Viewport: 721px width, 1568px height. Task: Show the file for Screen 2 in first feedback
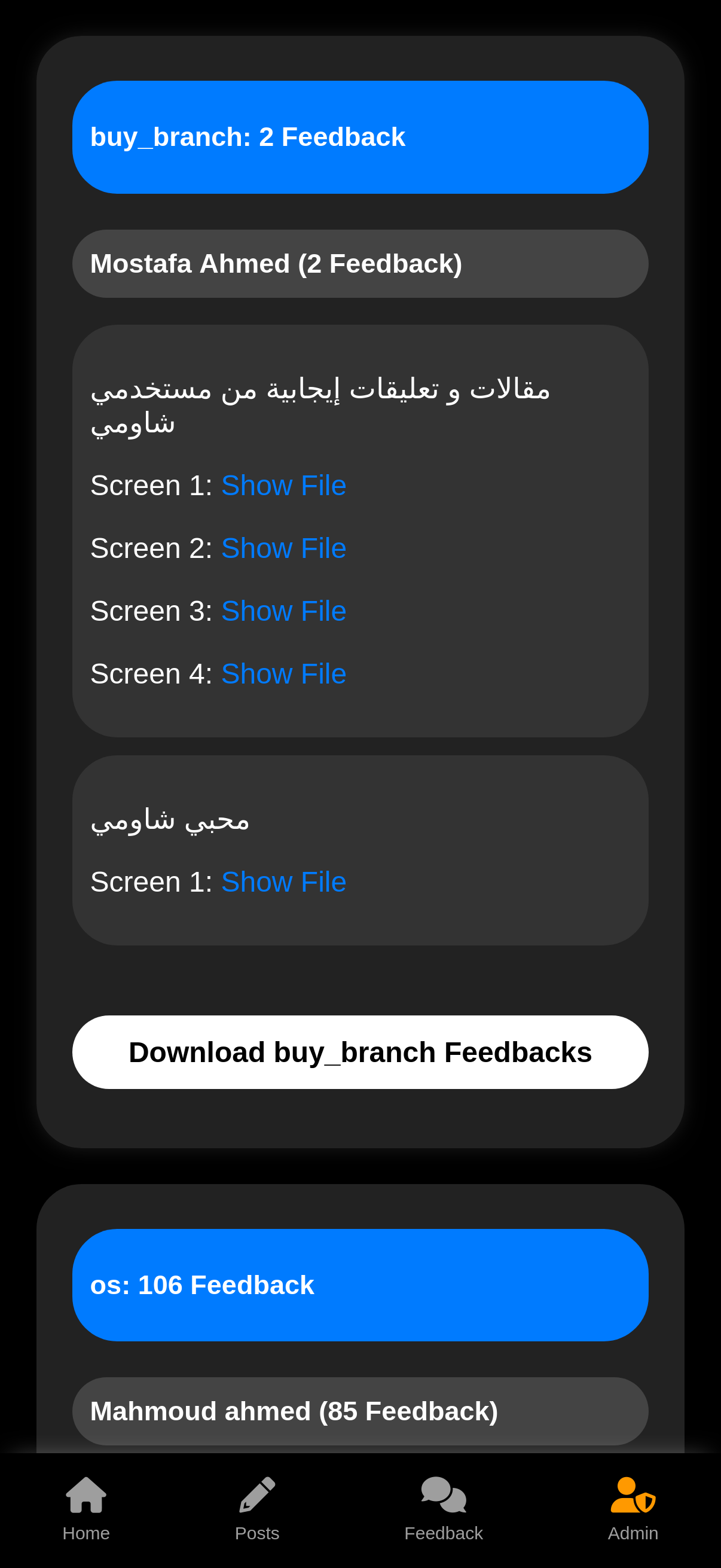(283, 548)
